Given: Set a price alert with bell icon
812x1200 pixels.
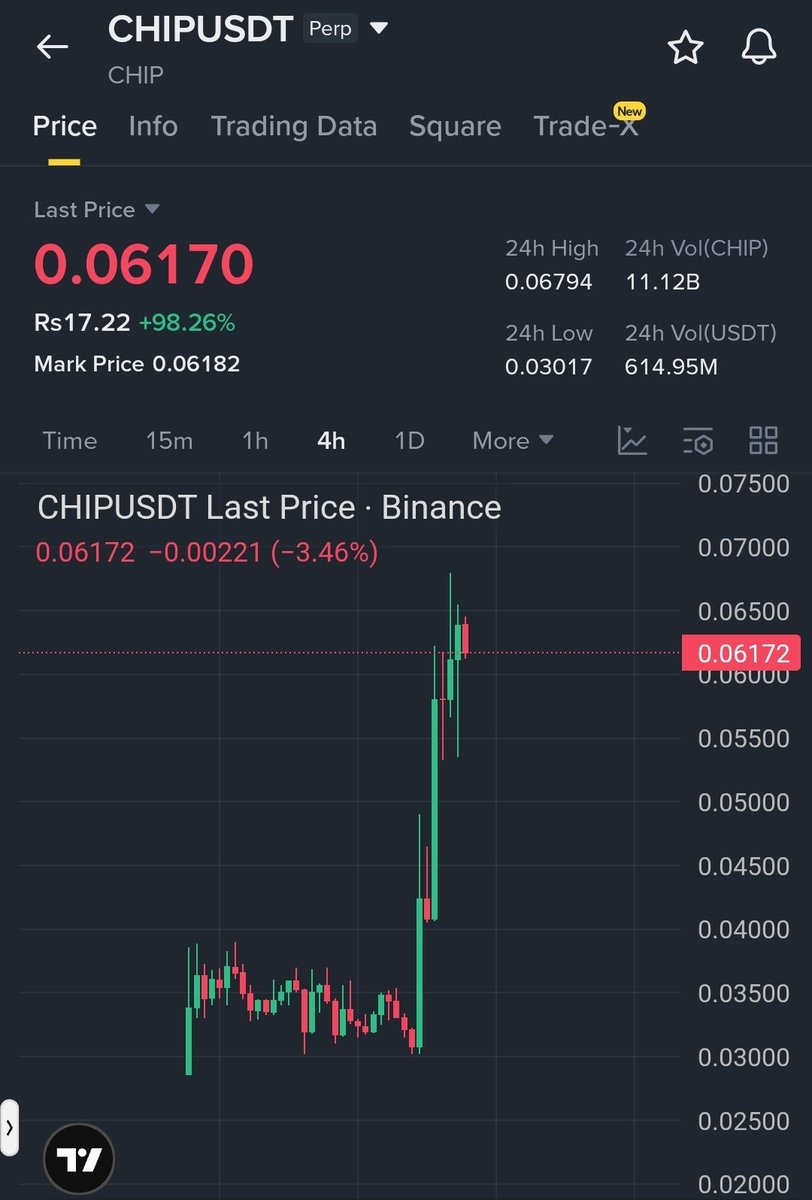Looking at the screenshot, I should pos(759,47).
